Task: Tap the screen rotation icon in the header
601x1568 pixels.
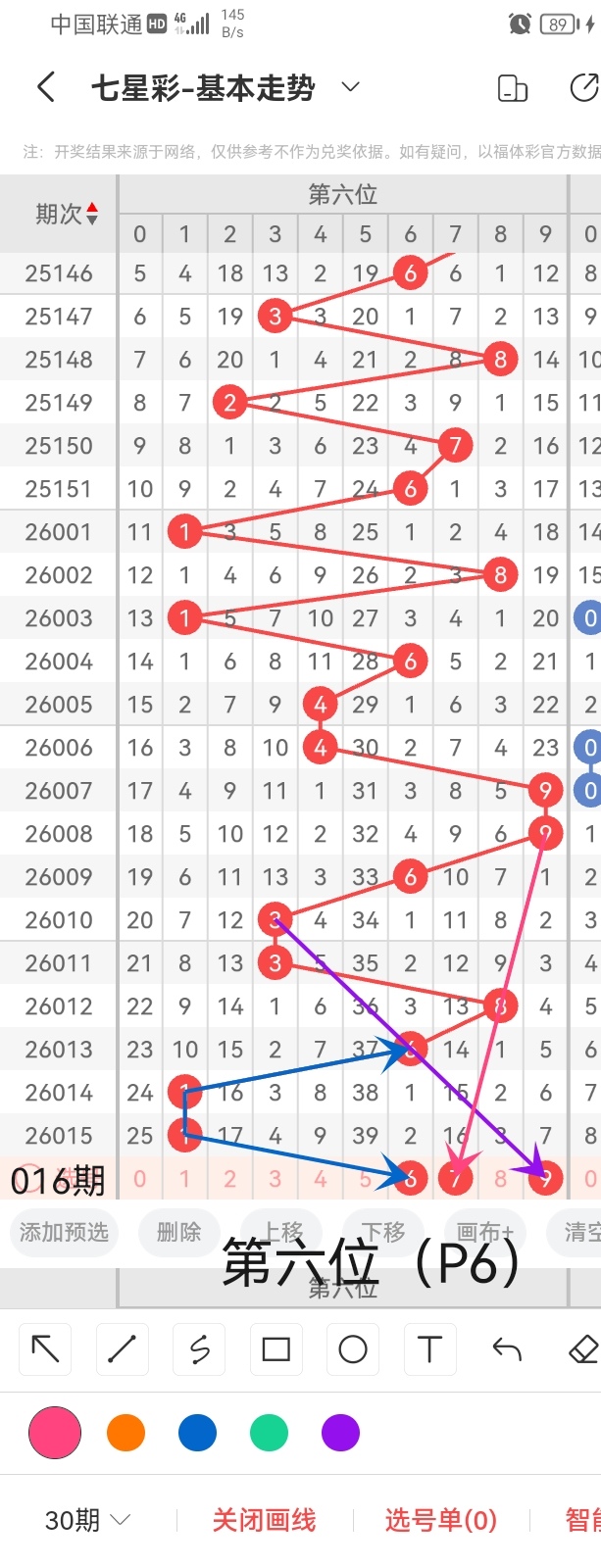Action: pyautogui.click(x=513, y=88)
